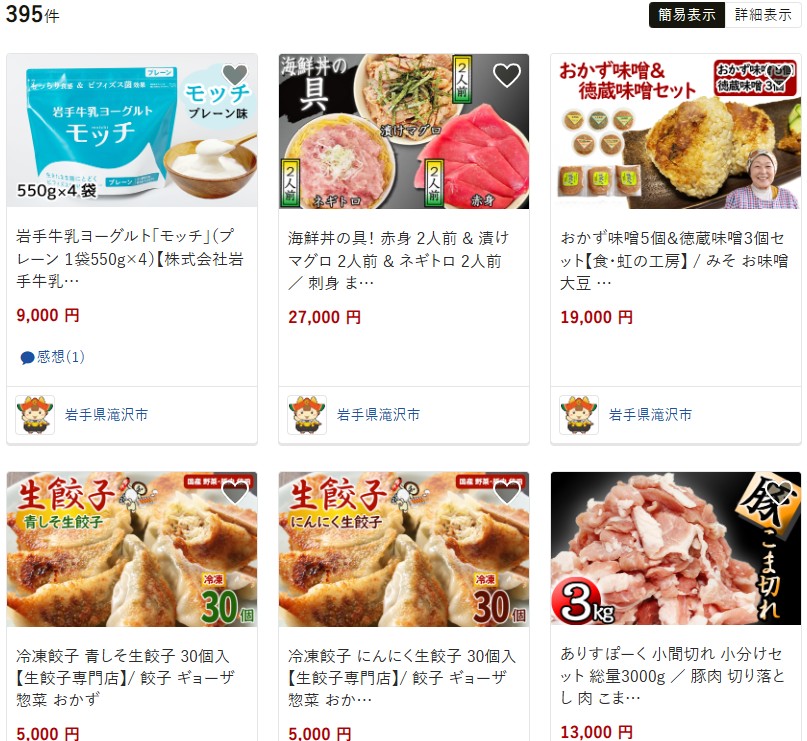
Task: Open 岩手県滝沢市 under the yogurt item
Action: [106, 414]
